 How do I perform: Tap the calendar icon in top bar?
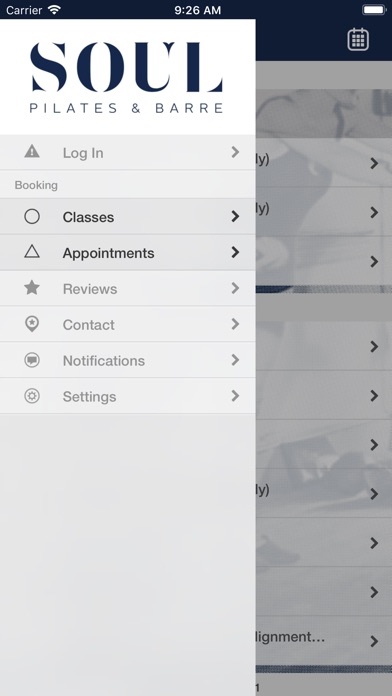358,40
